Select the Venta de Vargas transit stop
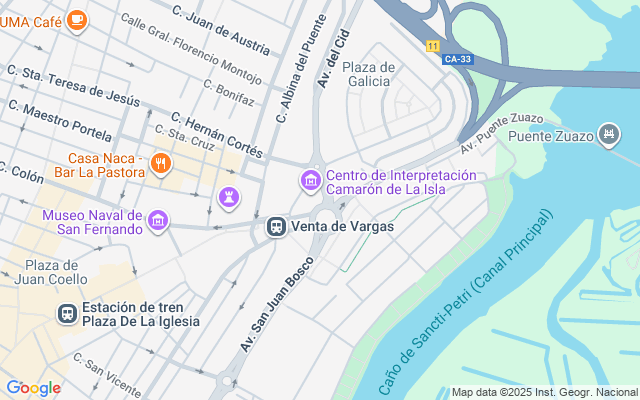The width and height of the screenshot is (640, 400). (276, 227)
